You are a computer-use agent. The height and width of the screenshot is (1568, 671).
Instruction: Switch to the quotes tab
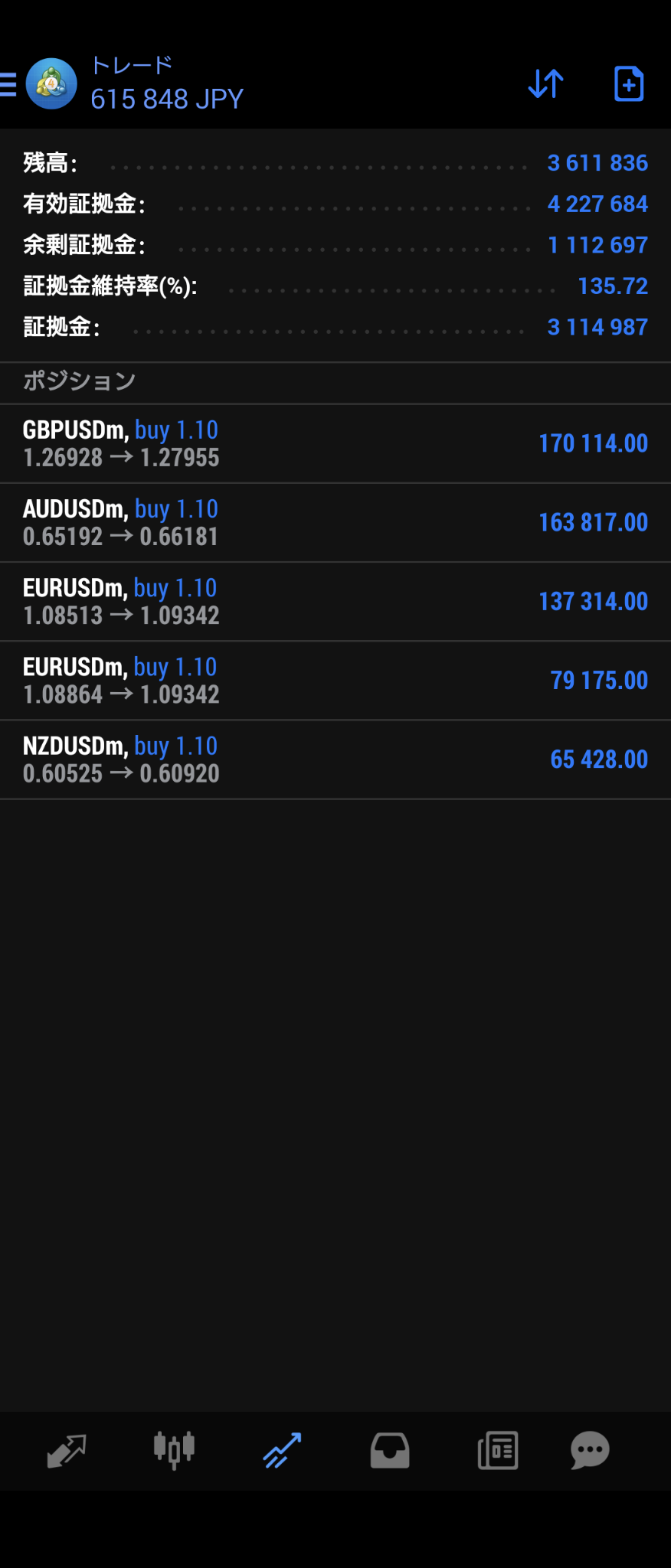(67, 1450)
